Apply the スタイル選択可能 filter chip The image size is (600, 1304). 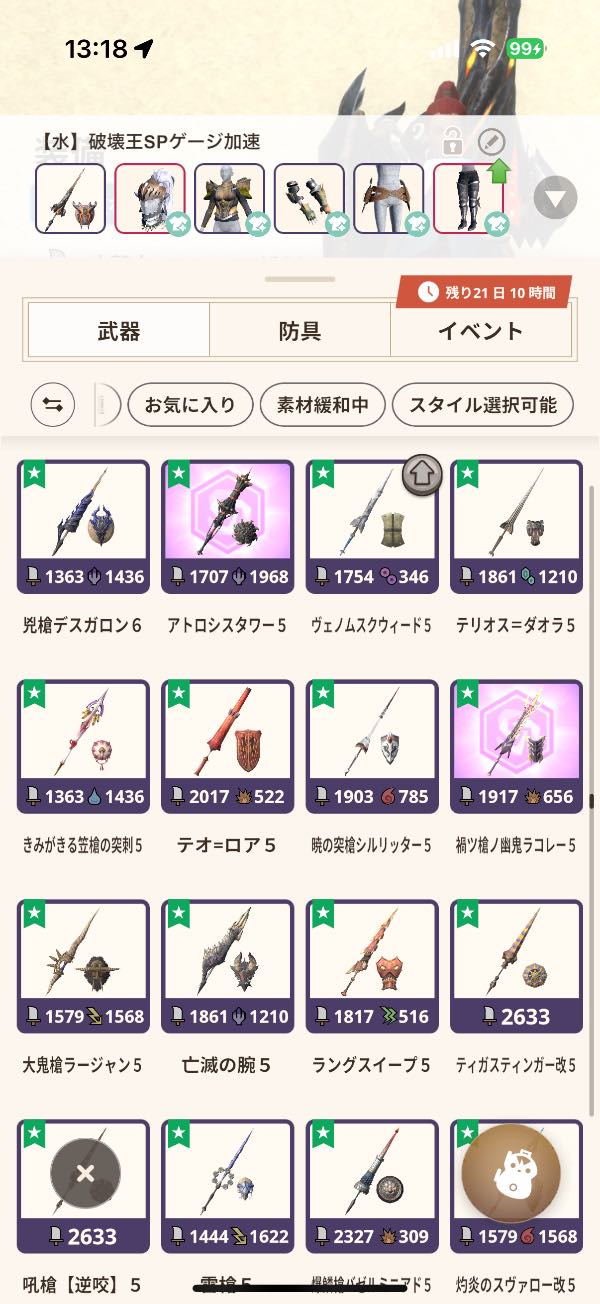482,405
